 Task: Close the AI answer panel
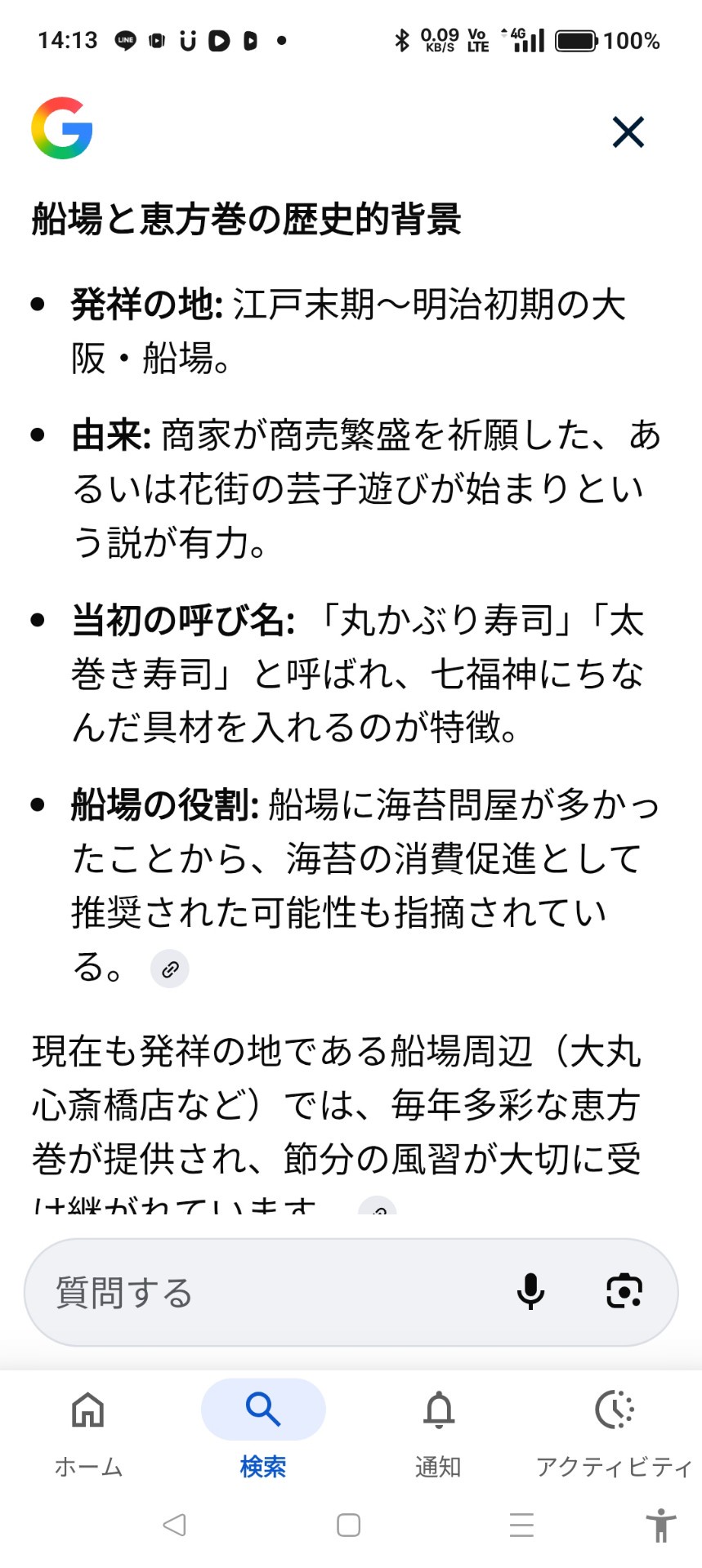tap(628, 132)
